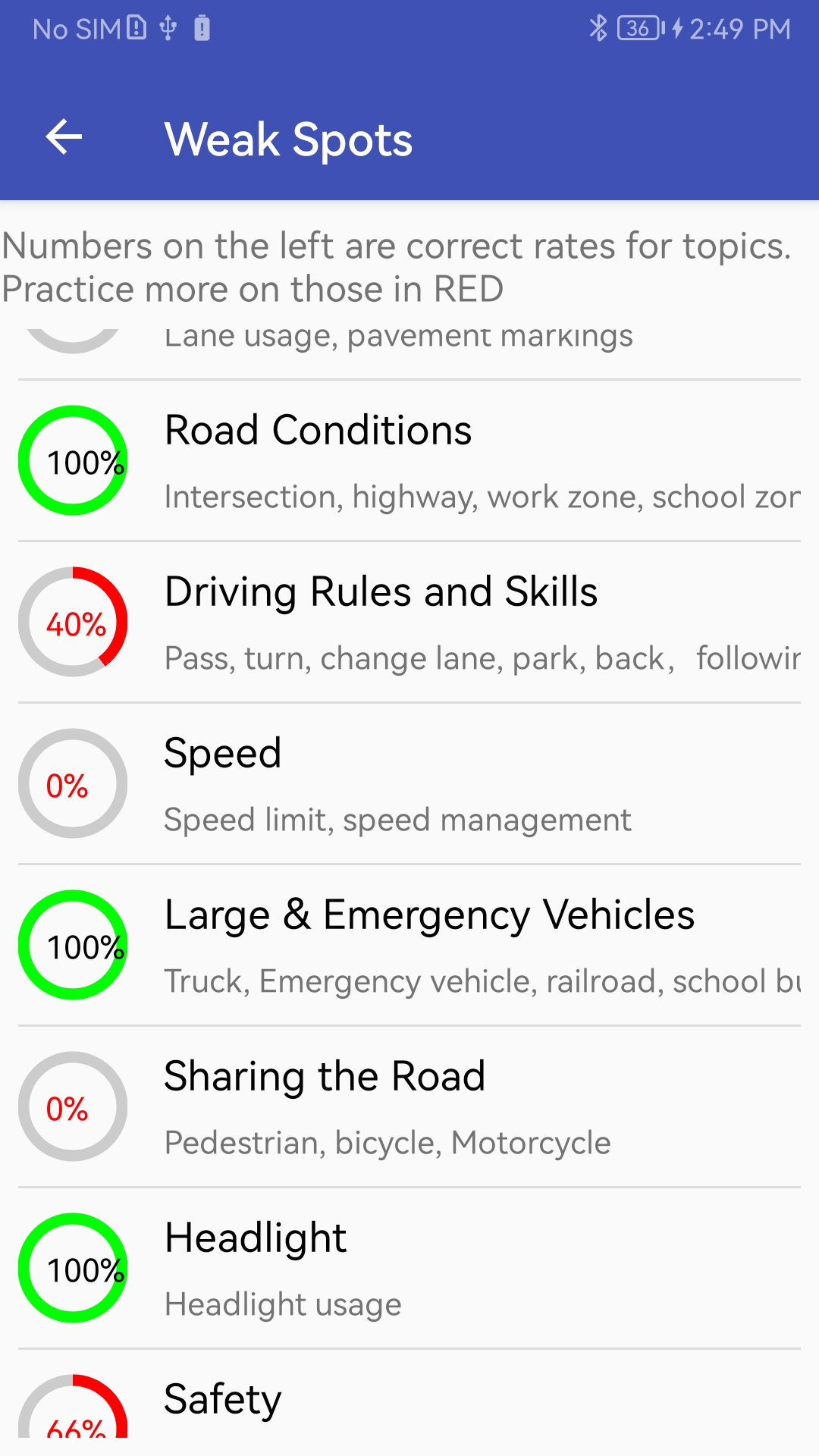
Task: Tap the 100% ring beside Road Conditions
Action: (x=73, y=459)
